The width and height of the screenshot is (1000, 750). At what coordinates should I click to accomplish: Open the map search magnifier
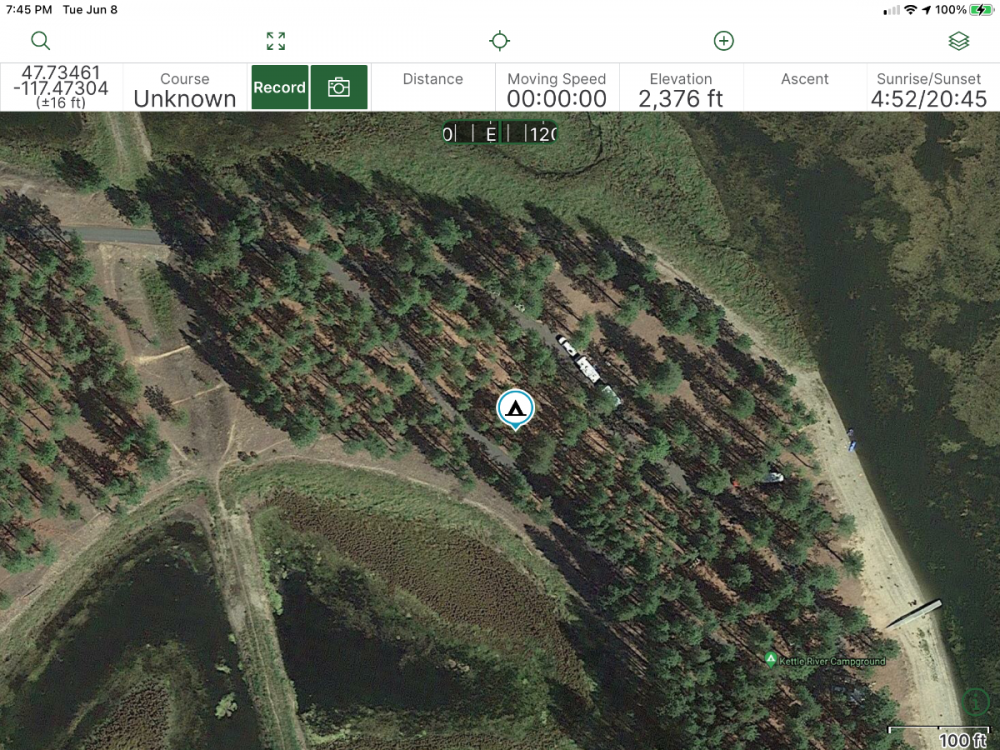(40, 41)
